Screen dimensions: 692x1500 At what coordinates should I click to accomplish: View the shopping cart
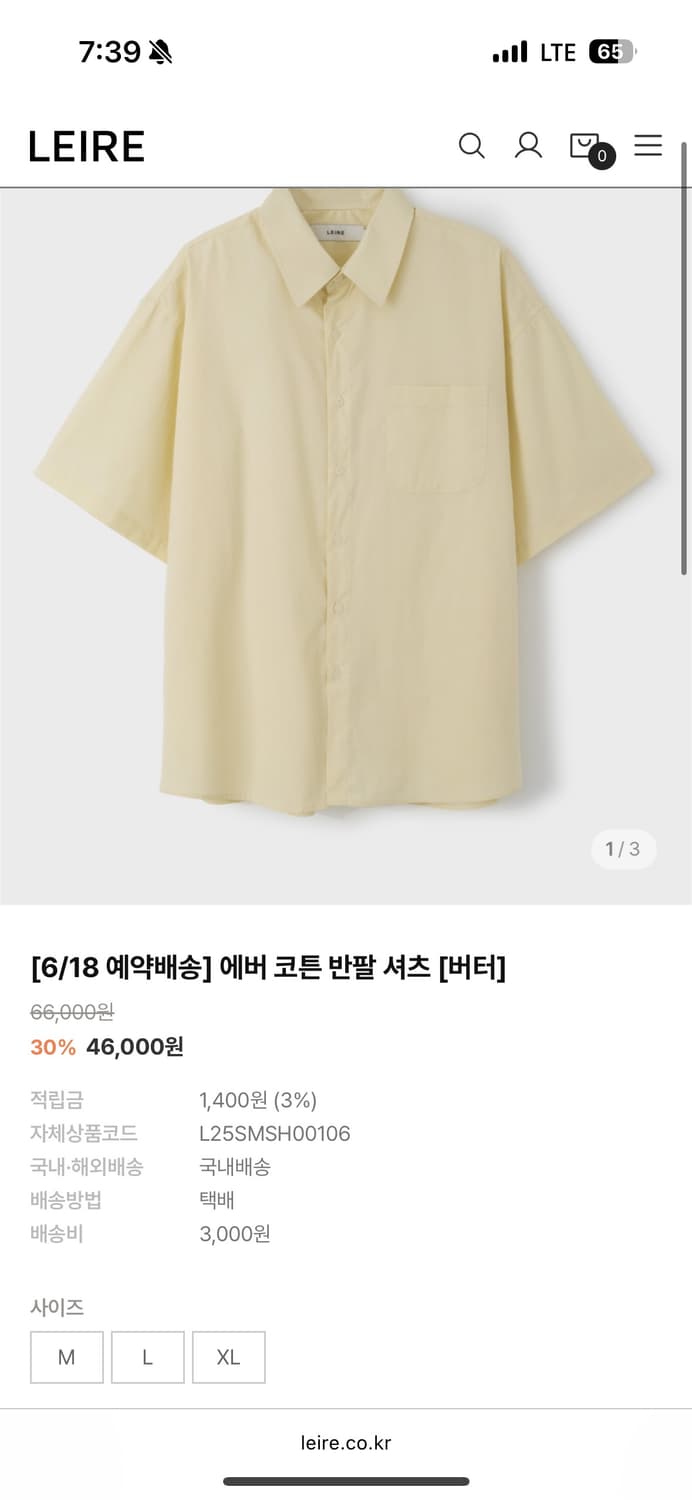coord(586,147)
